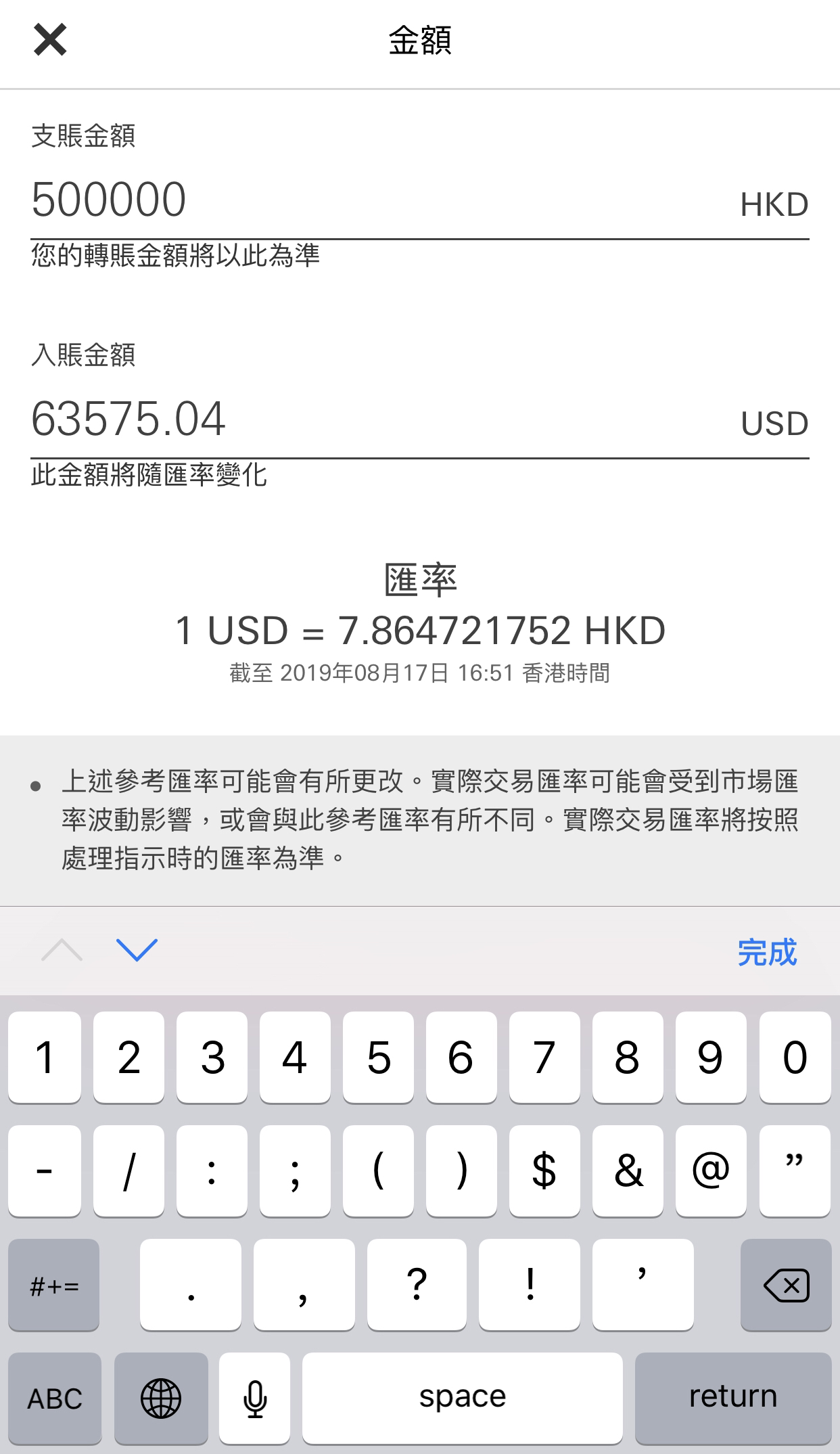Close the amount screen with the X

click(x=50, y=40)
